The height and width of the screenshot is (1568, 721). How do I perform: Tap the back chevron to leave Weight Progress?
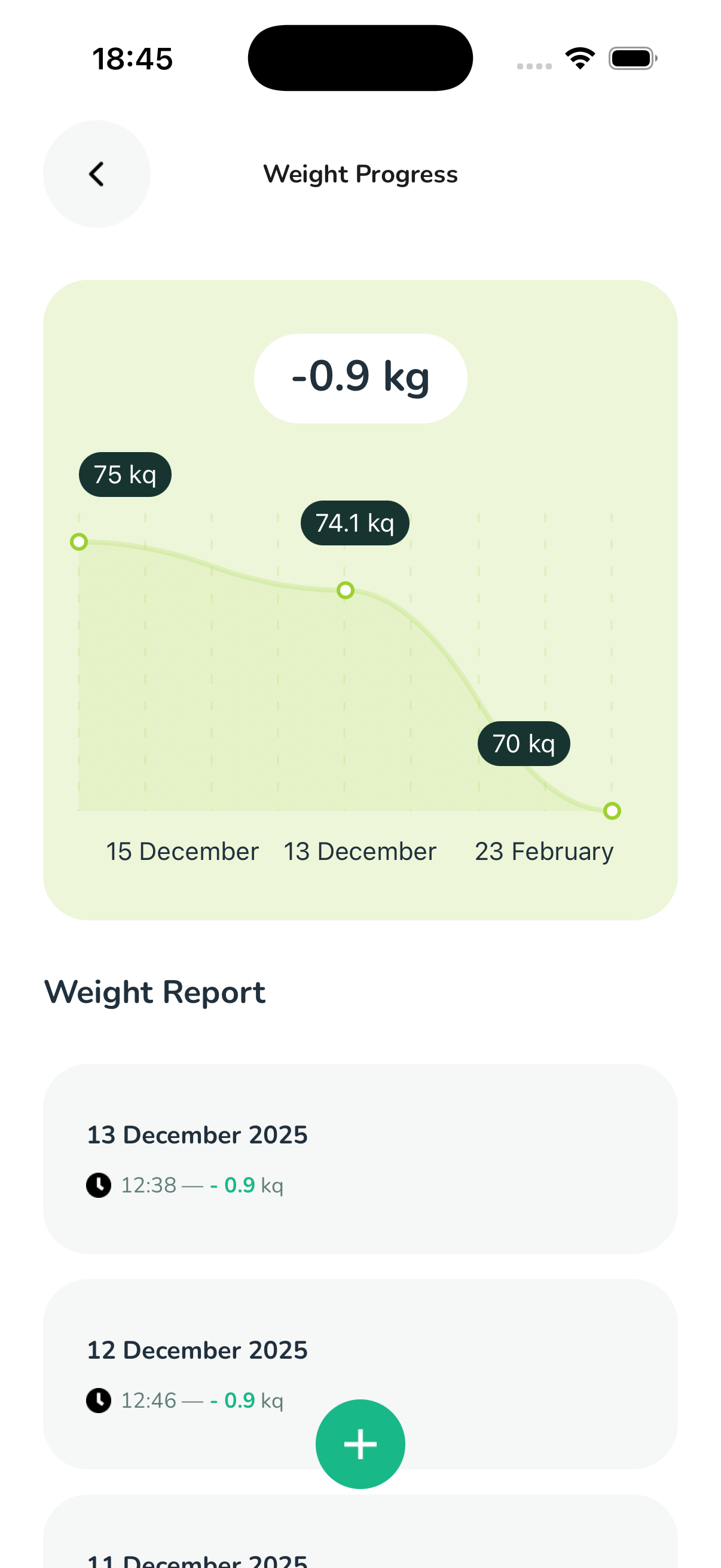pyautogui.click(x=96, y=174)
